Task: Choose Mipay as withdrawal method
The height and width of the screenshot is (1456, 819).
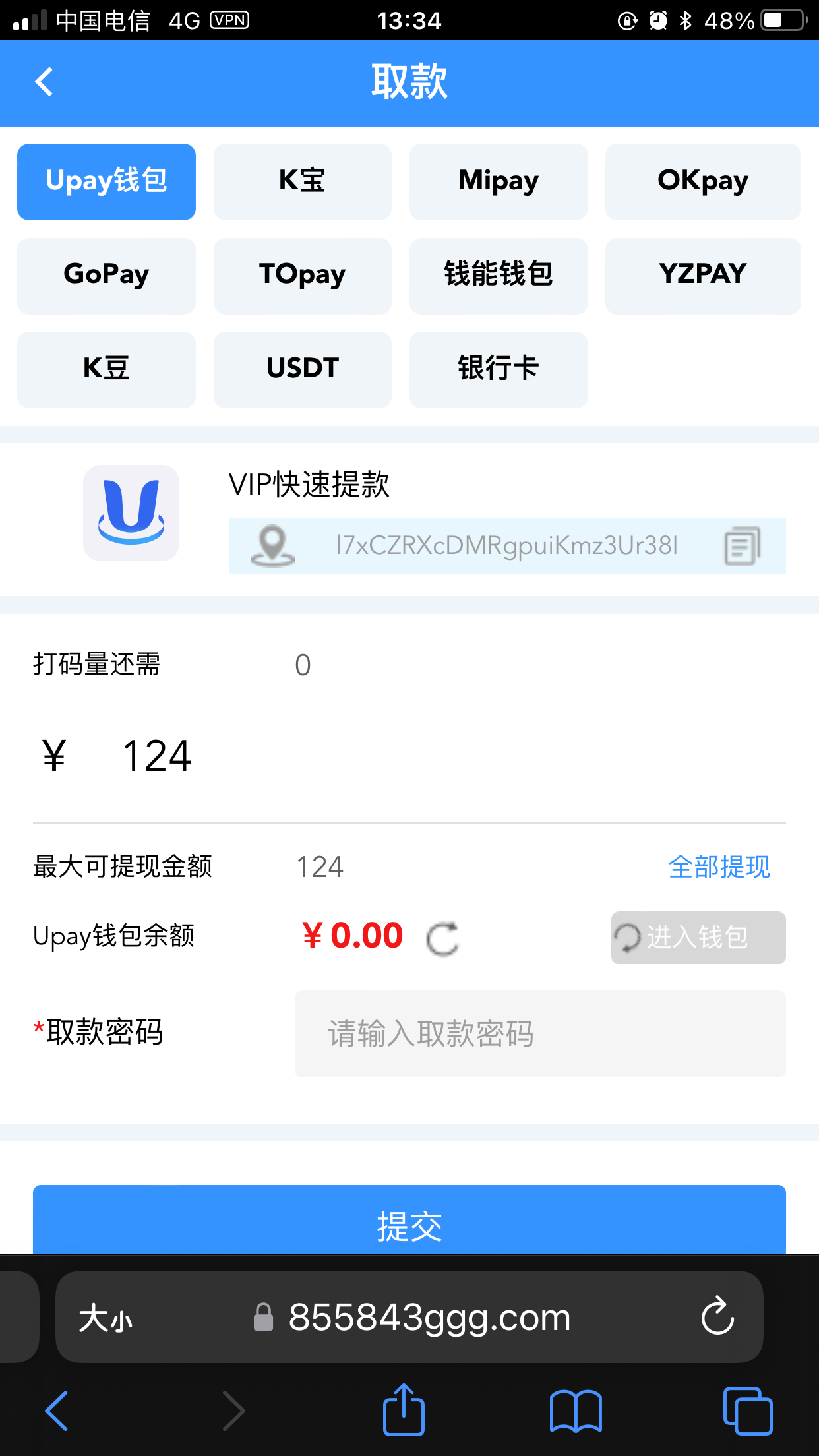Action: tap(498, 181)
